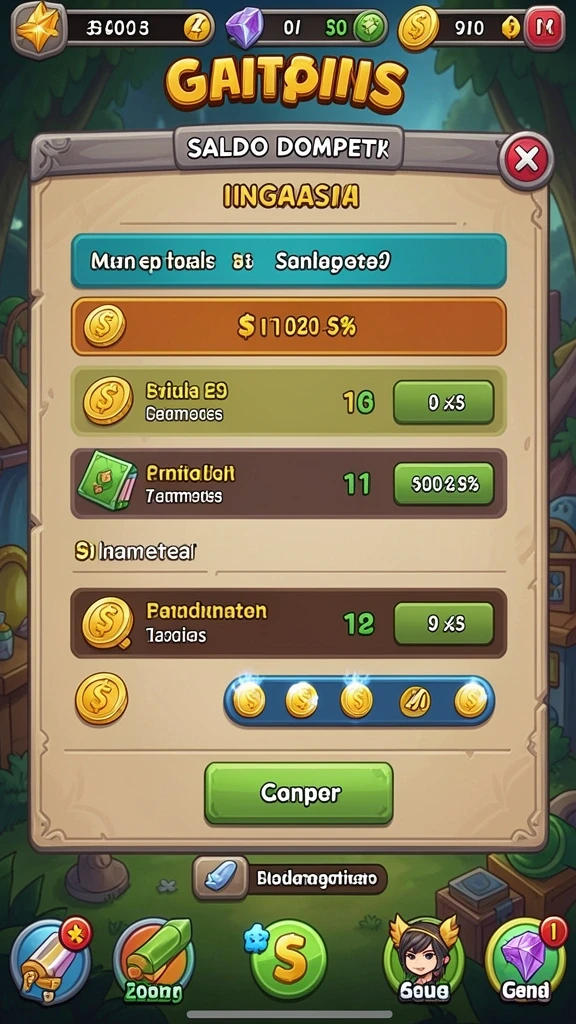The width and height of the screenshot is (576, 1024).
Task: Close the Saldo Dompetk dialog
Action: (x=526, y=159)
